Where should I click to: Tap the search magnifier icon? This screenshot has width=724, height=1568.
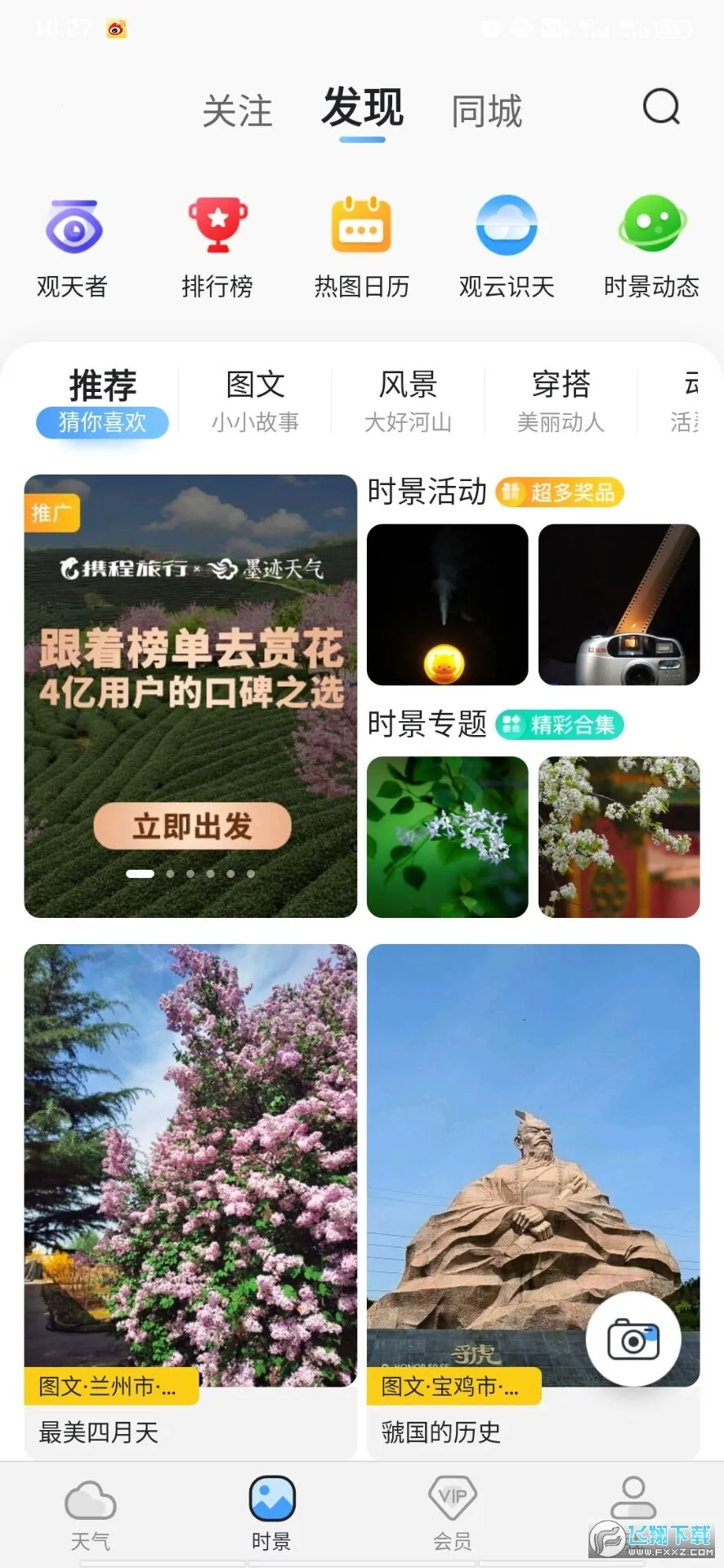coord(660,107)
